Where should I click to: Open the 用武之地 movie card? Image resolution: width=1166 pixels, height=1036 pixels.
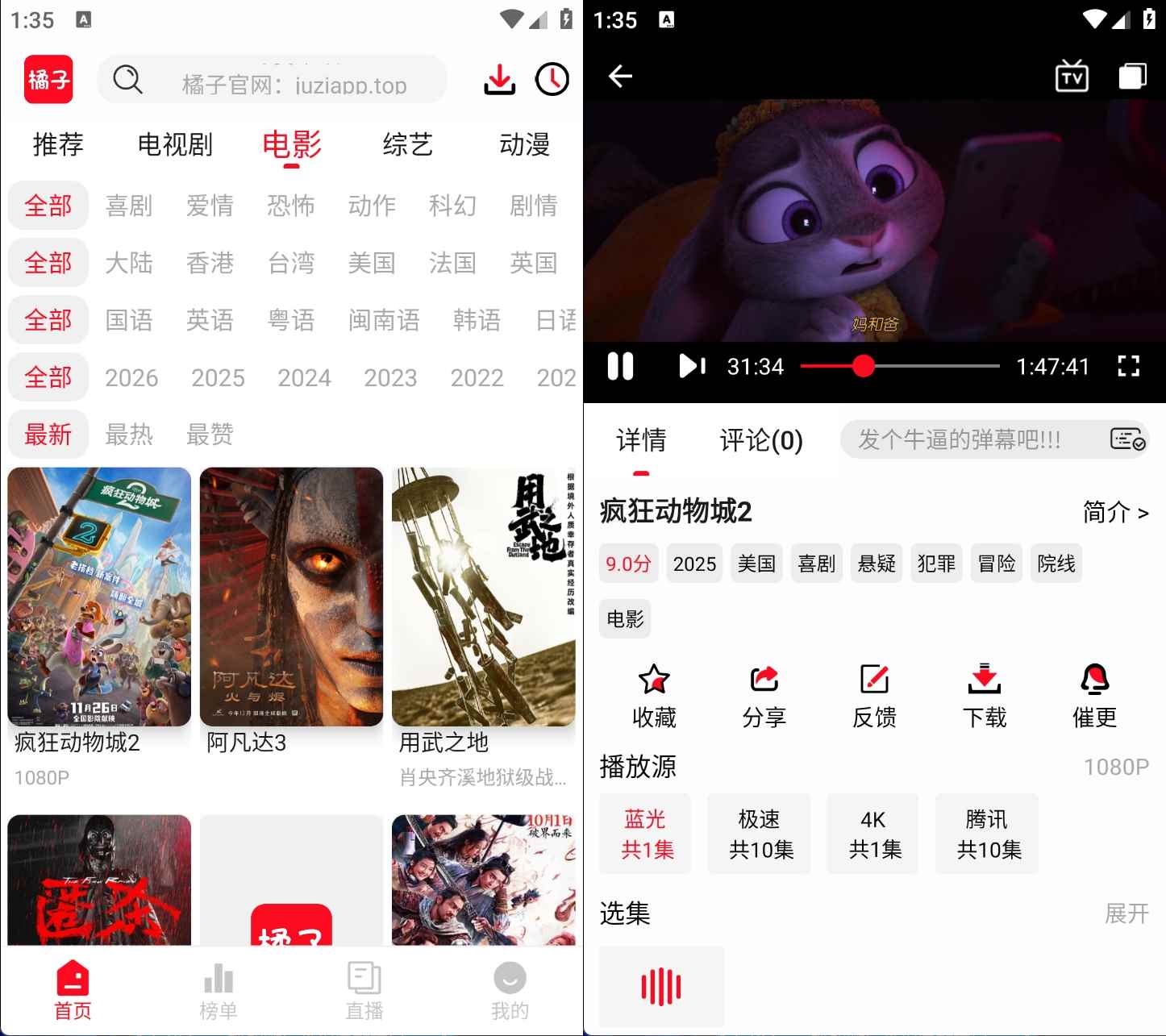(483, 597)
